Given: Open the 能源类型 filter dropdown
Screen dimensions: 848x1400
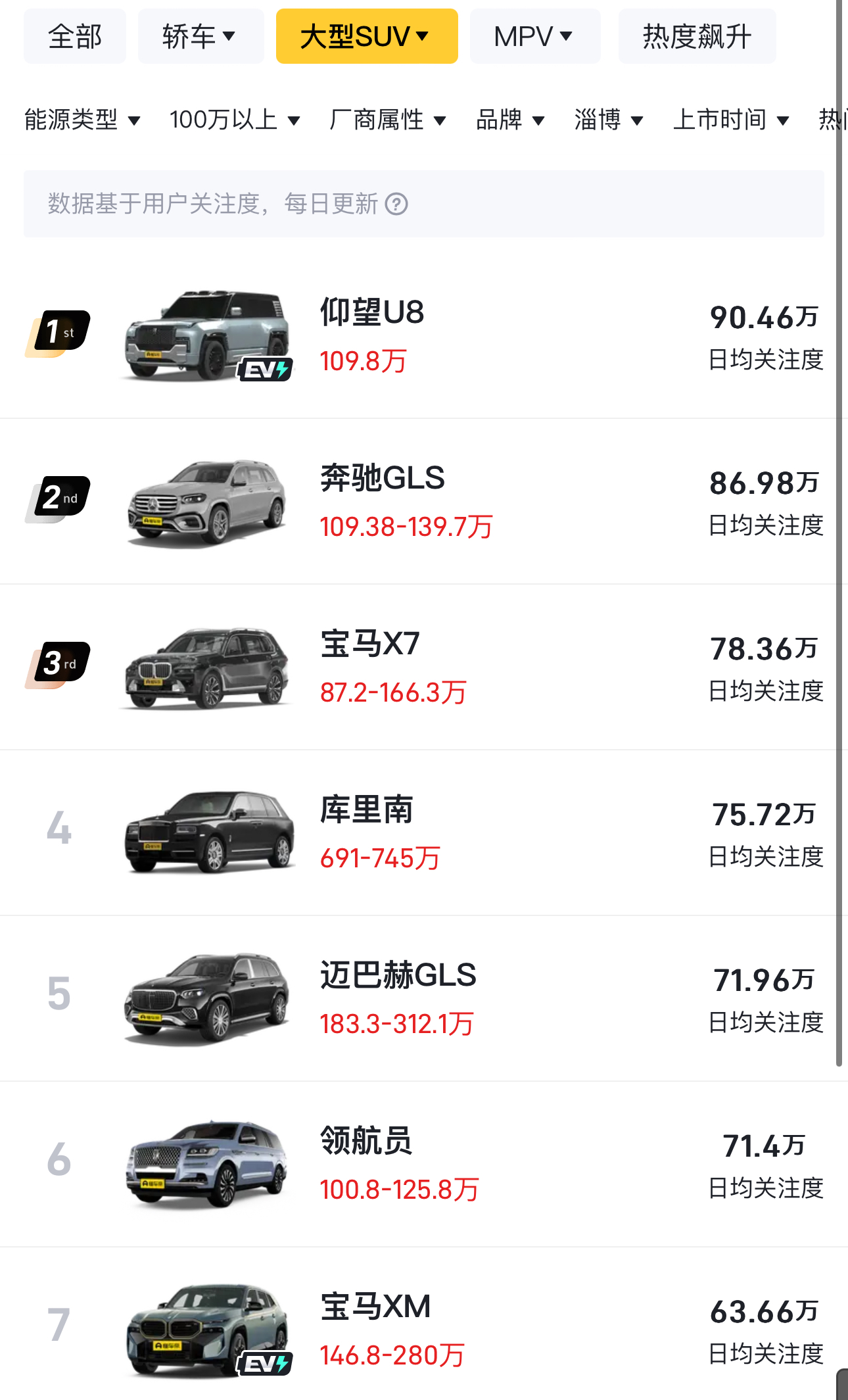Looking at the screenshot, I should point(83,120).
